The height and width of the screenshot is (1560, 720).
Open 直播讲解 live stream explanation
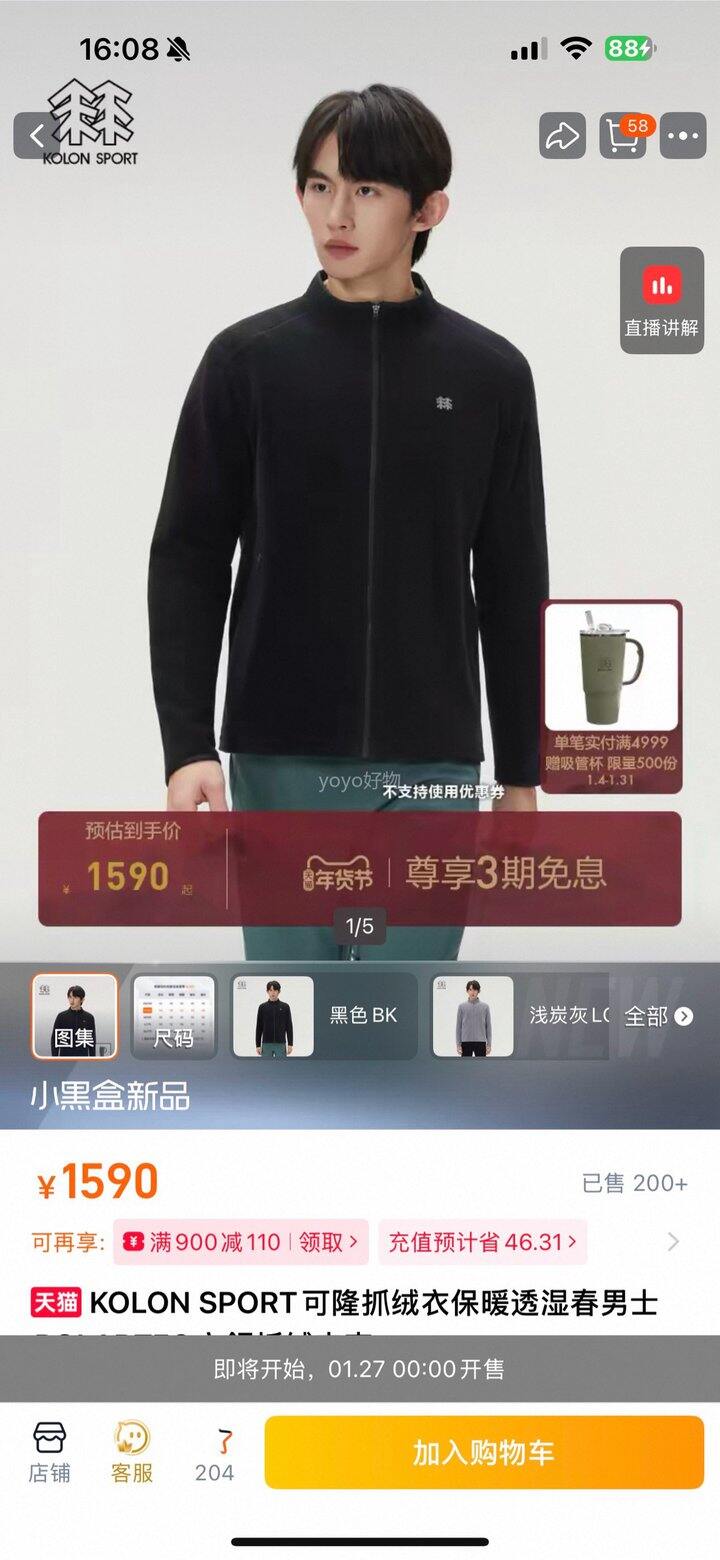tap(662, 300)
